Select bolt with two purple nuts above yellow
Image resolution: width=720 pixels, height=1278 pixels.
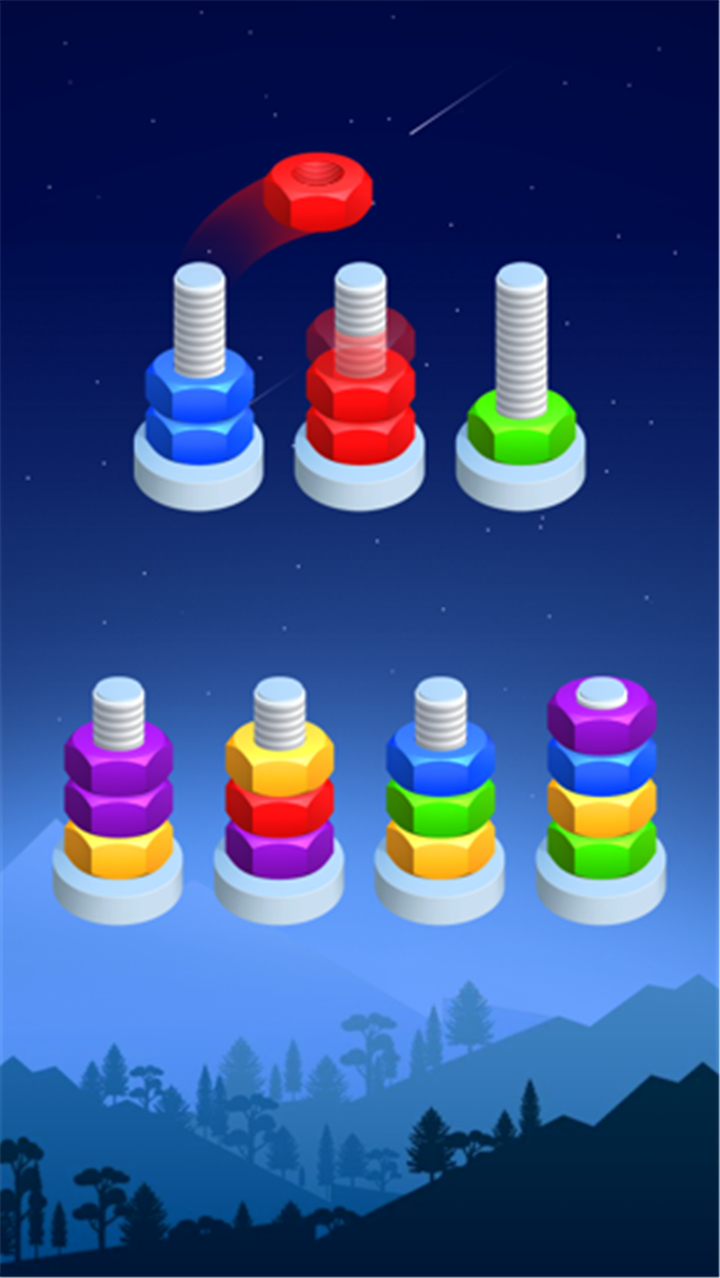[x=118, y=800]
